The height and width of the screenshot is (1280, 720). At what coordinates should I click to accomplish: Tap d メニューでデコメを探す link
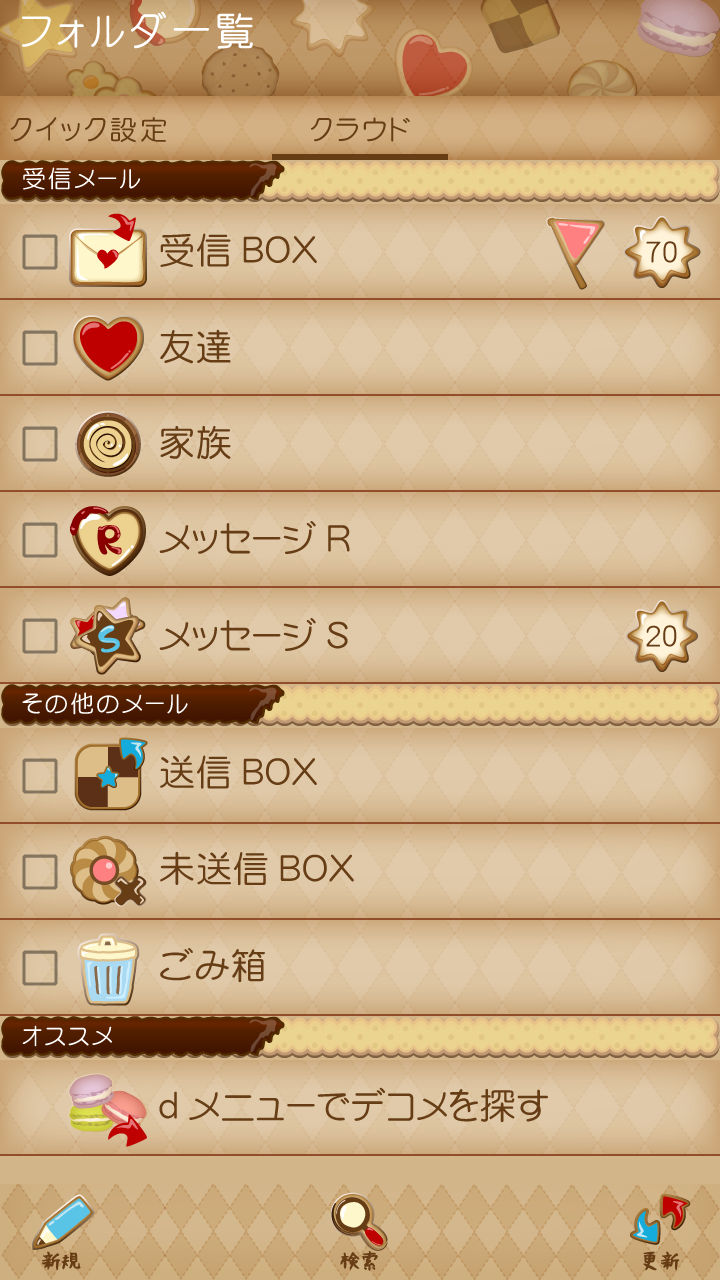click(353, 1106)
